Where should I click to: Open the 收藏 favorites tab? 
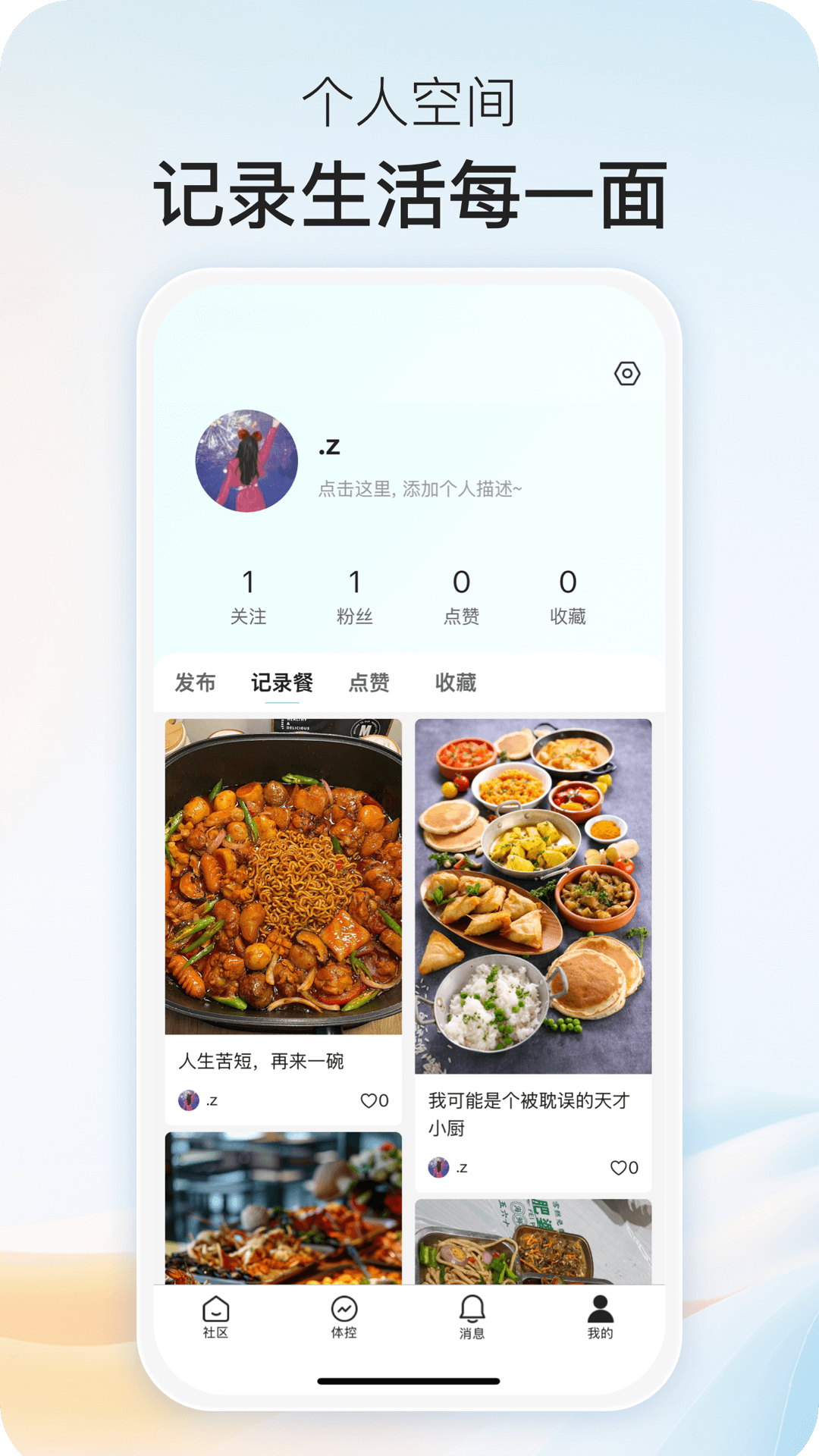pos(459,683)
